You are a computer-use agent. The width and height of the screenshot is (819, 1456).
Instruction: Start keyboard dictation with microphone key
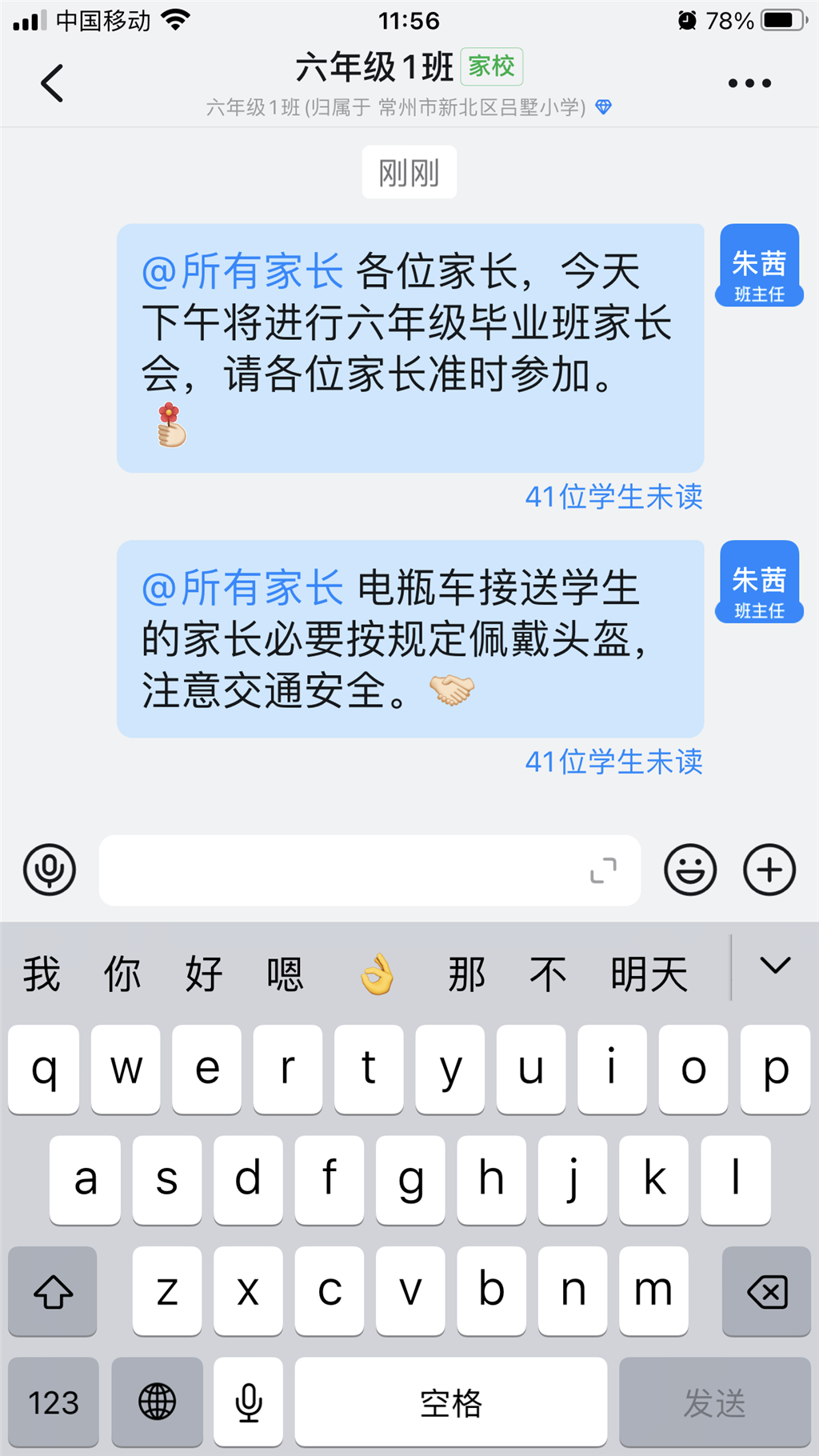249,1402
